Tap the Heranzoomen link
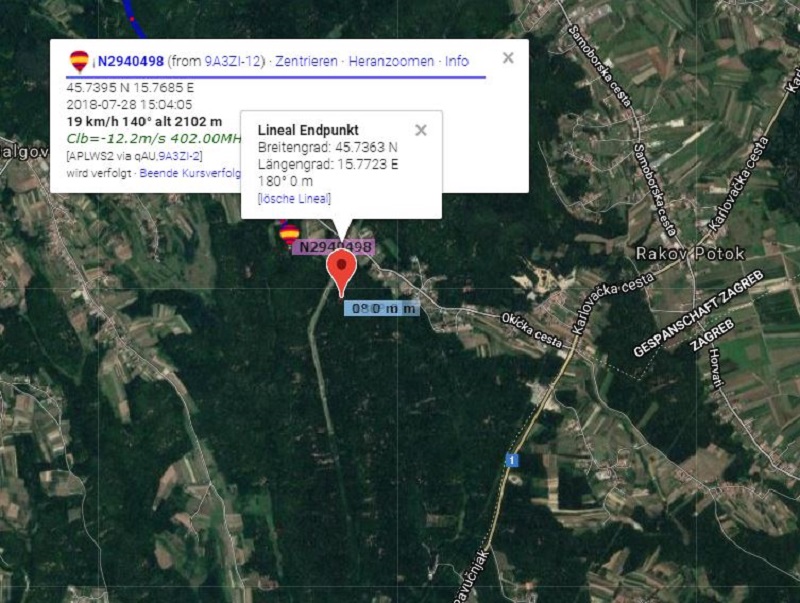800x603 pixels. point(391,61)
